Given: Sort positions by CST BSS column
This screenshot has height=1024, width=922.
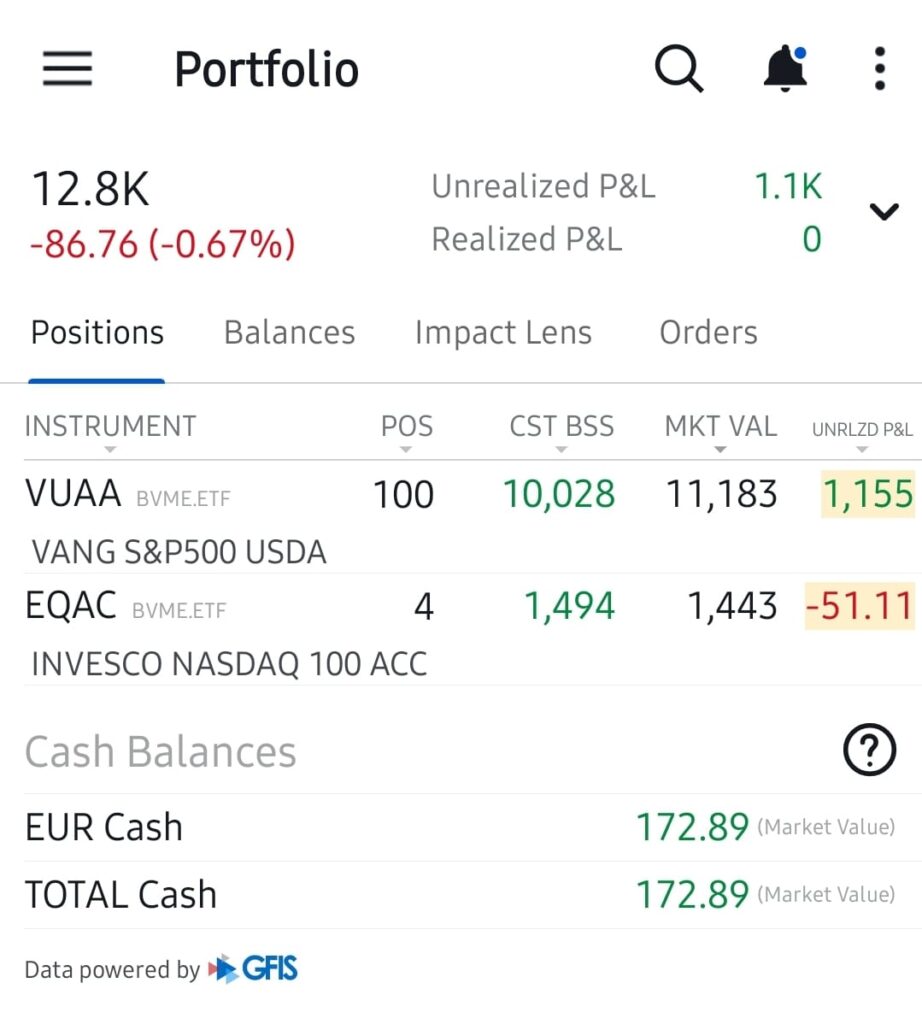Looking at the screenshot, I should [561, 427].
